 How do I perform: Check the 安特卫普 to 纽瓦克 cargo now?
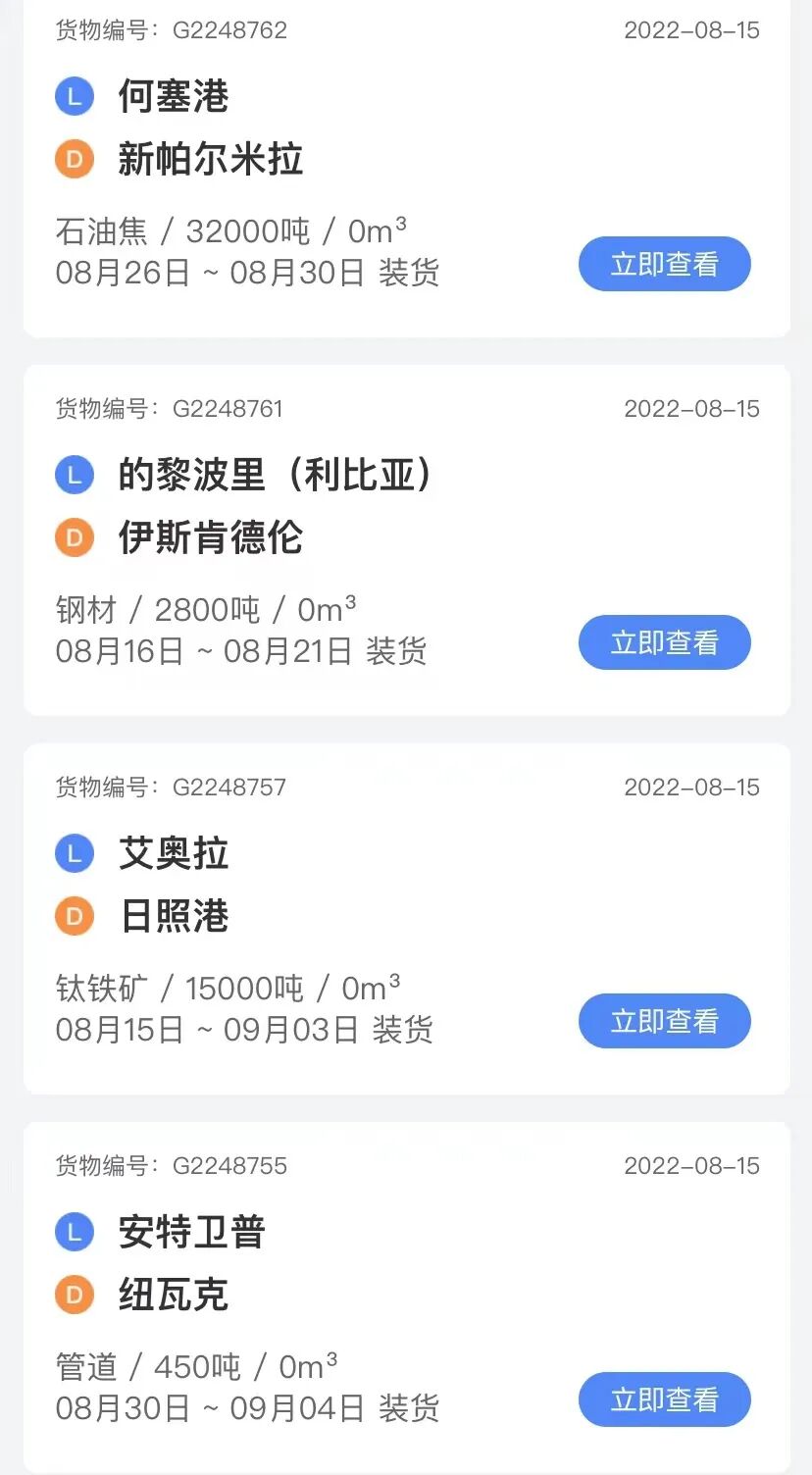(664, 1399)
